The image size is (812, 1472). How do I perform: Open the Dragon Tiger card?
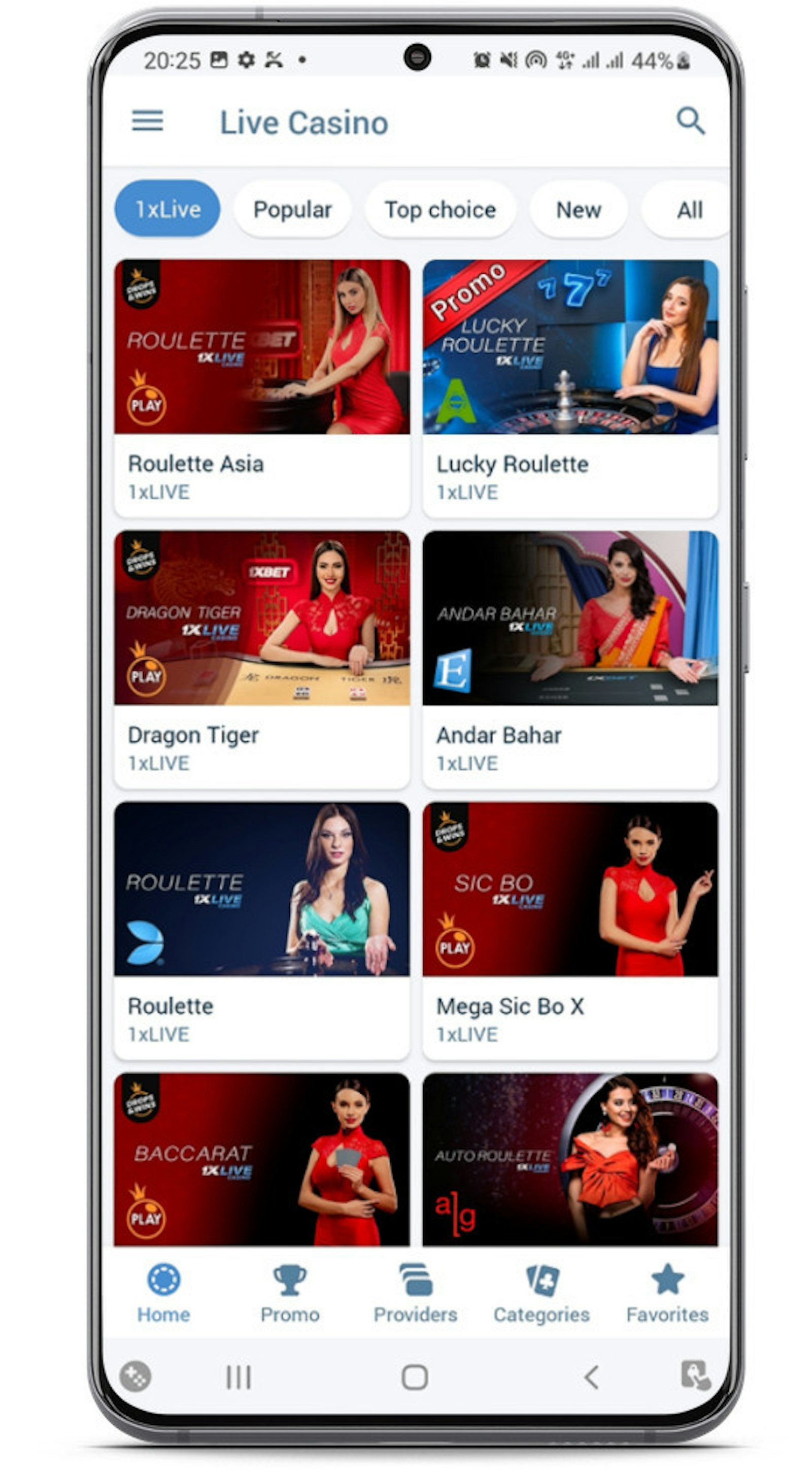tap(262, 659)
